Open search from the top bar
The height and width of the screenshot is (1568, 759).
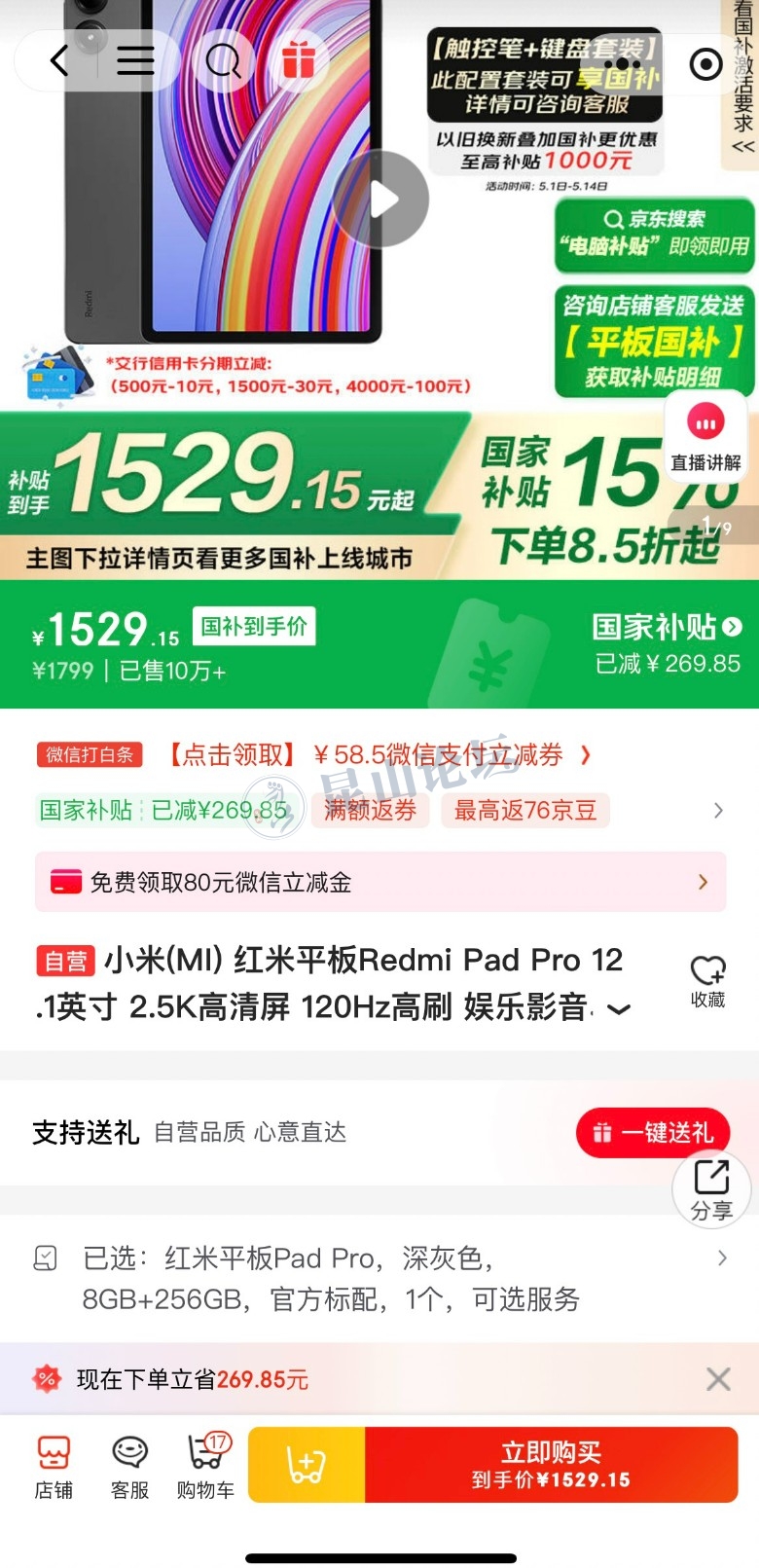pyautogui.click(x=224, y=61)
